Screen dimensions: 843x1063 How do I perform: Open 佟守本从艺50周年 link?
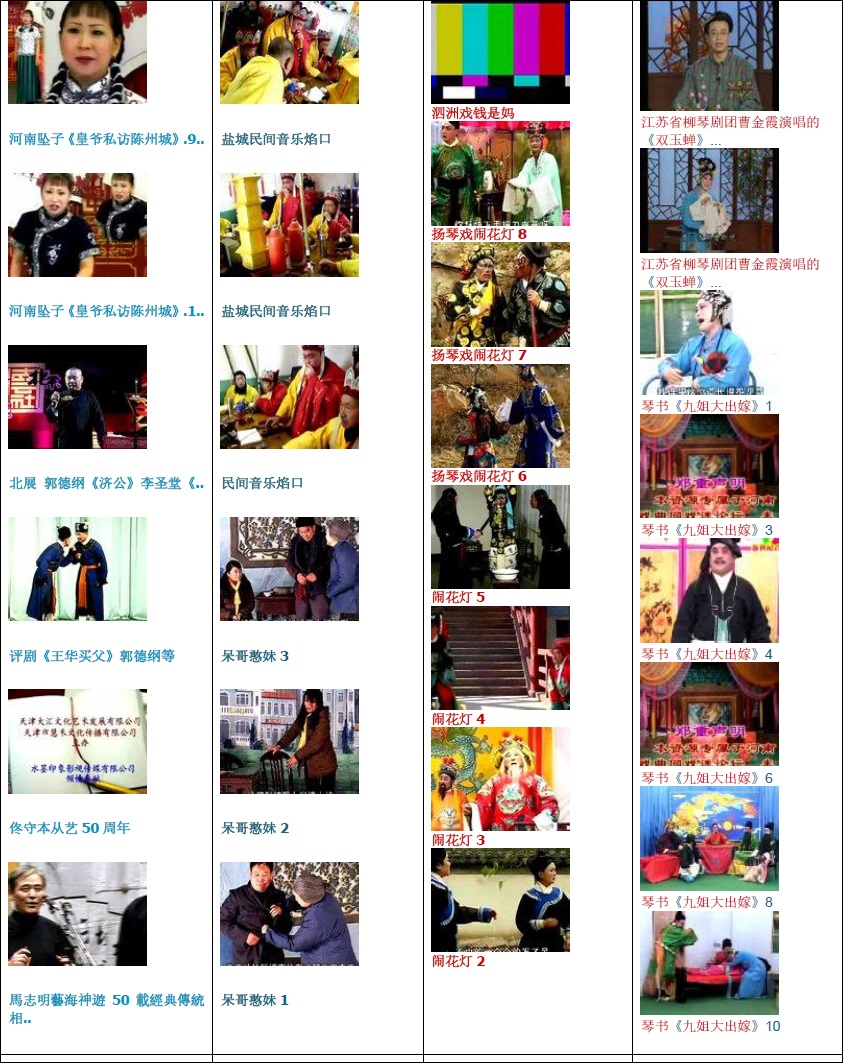point(70,828)
